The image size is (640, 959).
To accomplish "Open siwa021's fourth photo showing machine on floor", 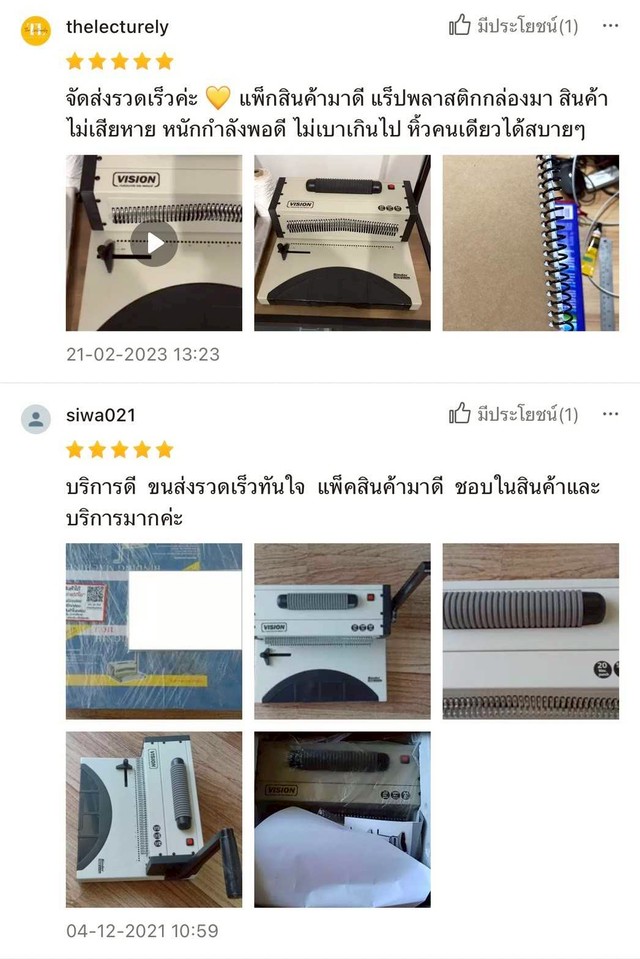I will click(x=154, y=819).
